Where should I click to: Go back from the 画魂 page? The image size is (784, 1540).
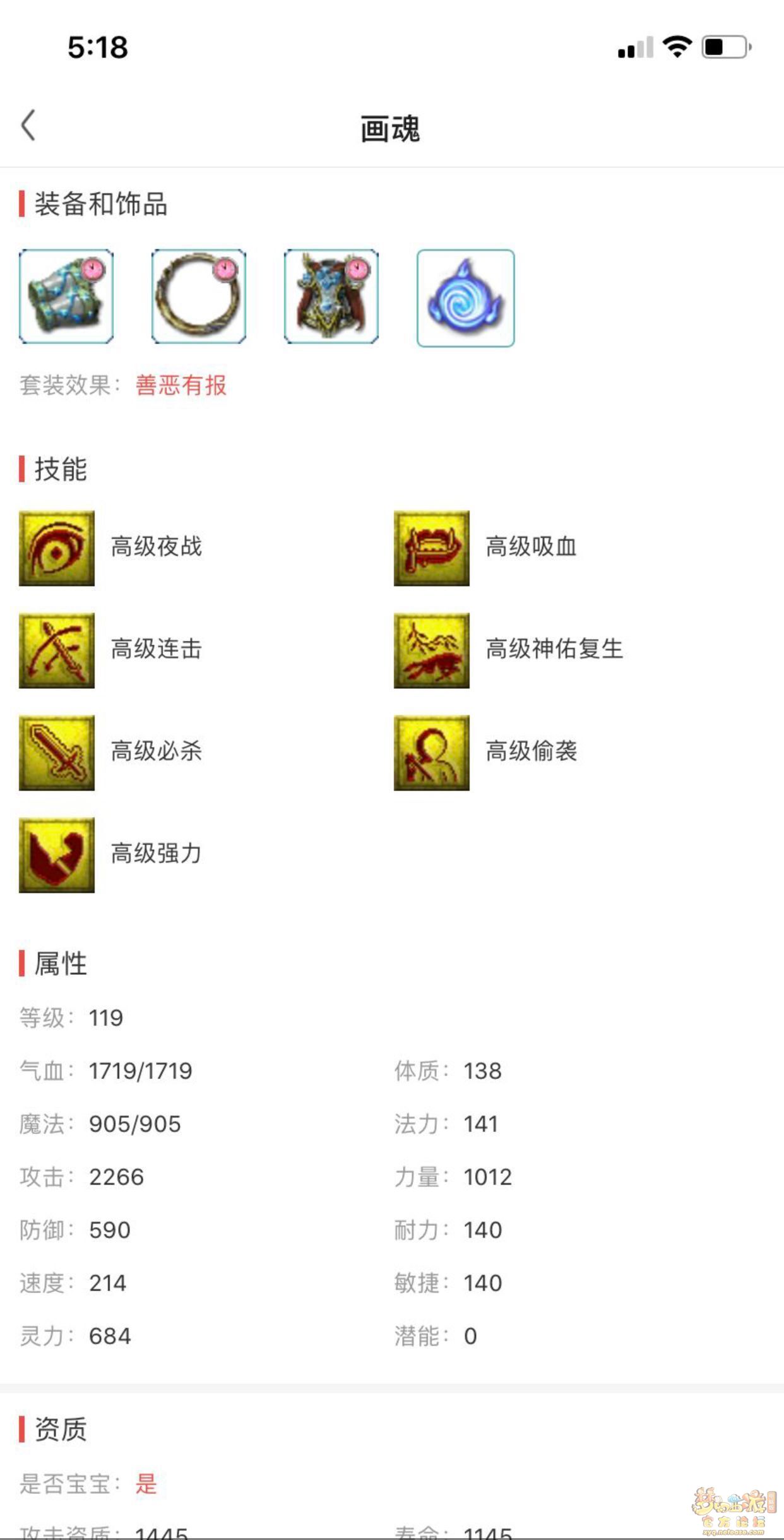click(x=28, y=125)
